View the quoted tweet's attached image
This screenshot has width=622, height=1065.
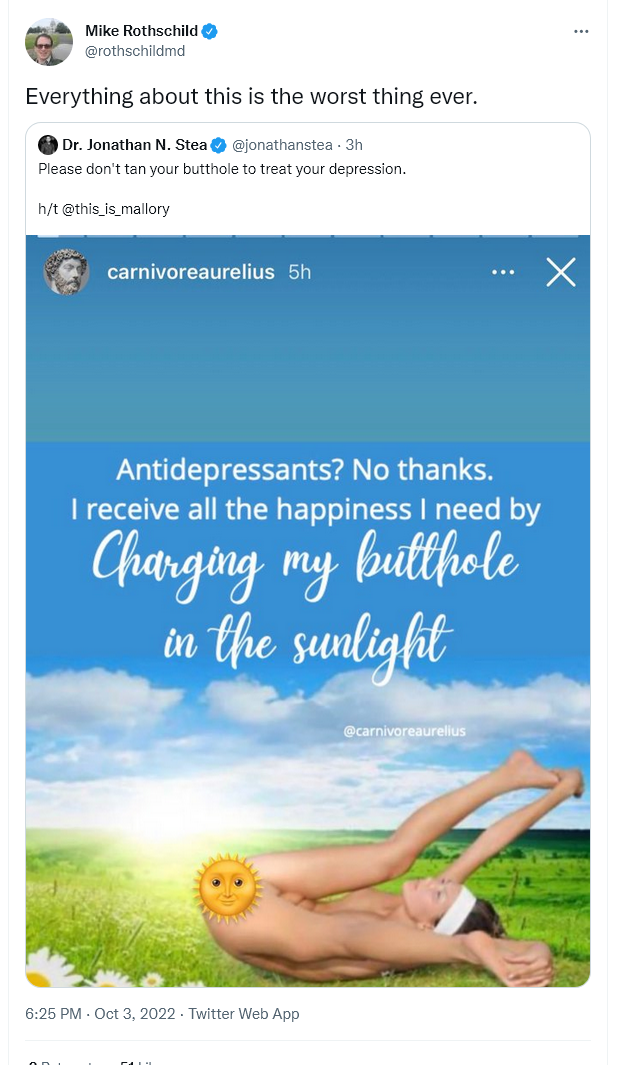tap(308, 611)
